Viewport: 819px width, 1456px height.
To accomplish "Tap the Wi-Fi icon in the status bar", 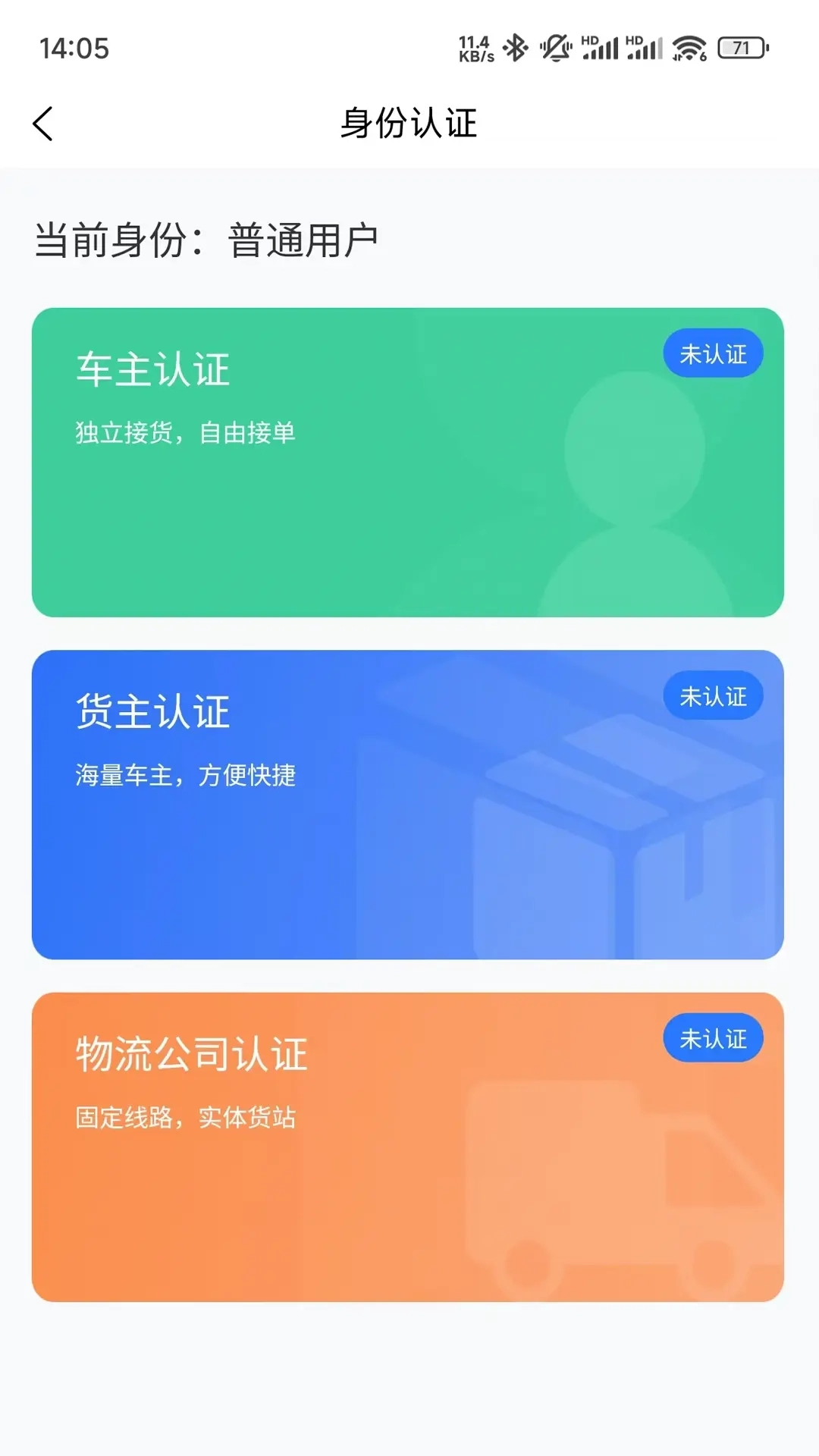I will pos(689,47).
